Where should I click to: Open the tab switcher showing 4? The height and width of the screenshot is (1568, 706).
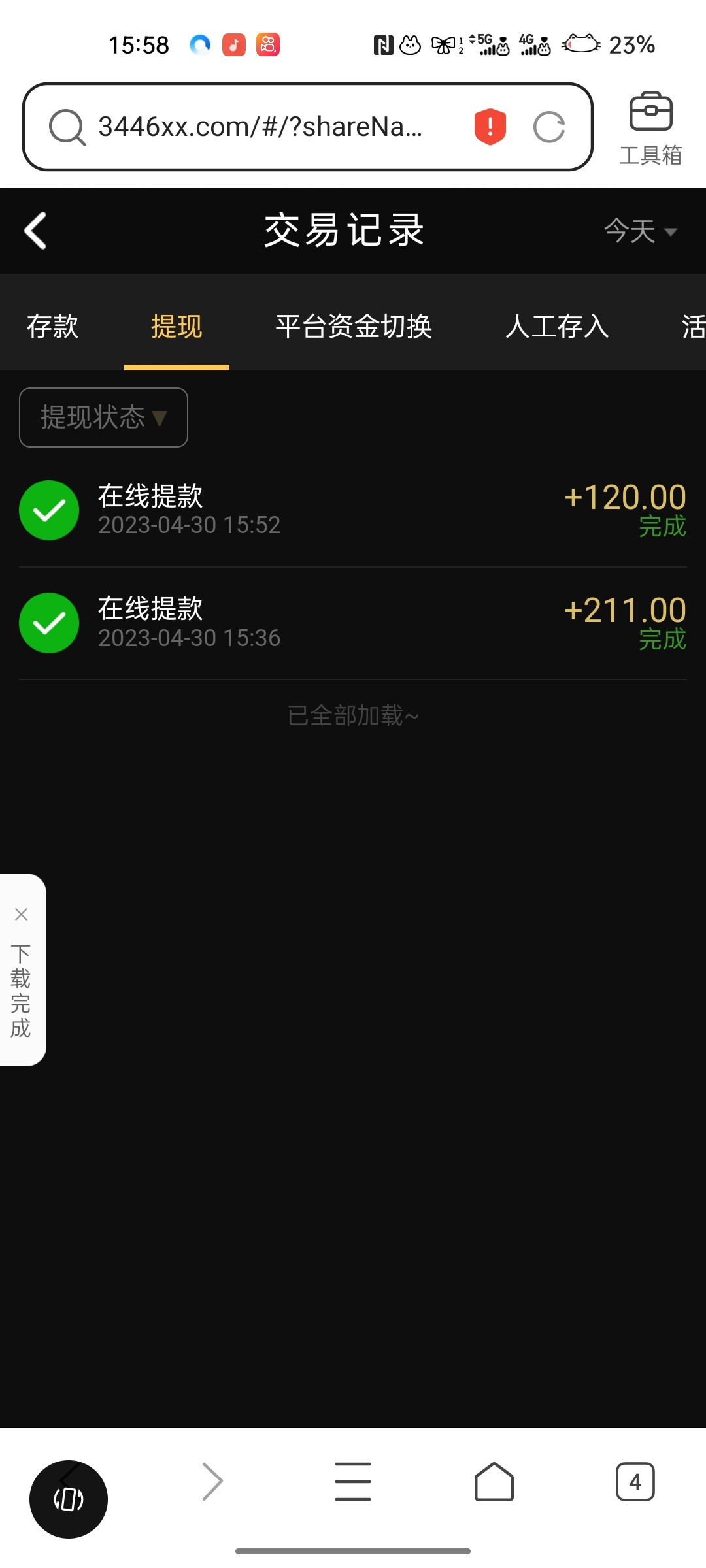pos(635,1482)
